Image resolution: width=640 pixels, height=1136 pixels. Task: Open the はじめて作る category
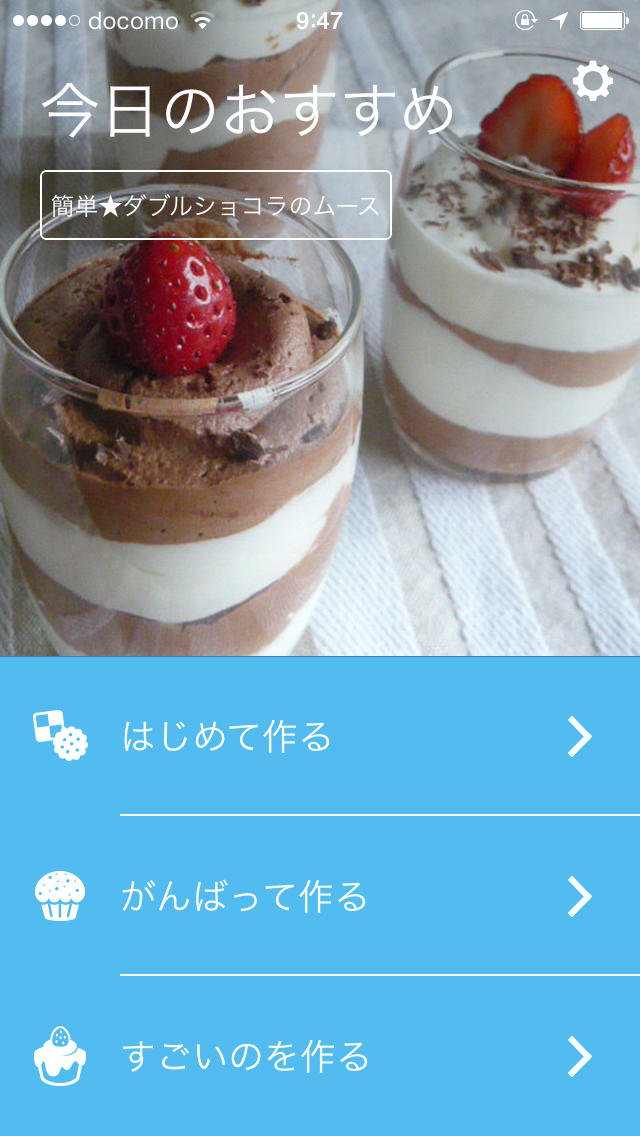[320, 737]
